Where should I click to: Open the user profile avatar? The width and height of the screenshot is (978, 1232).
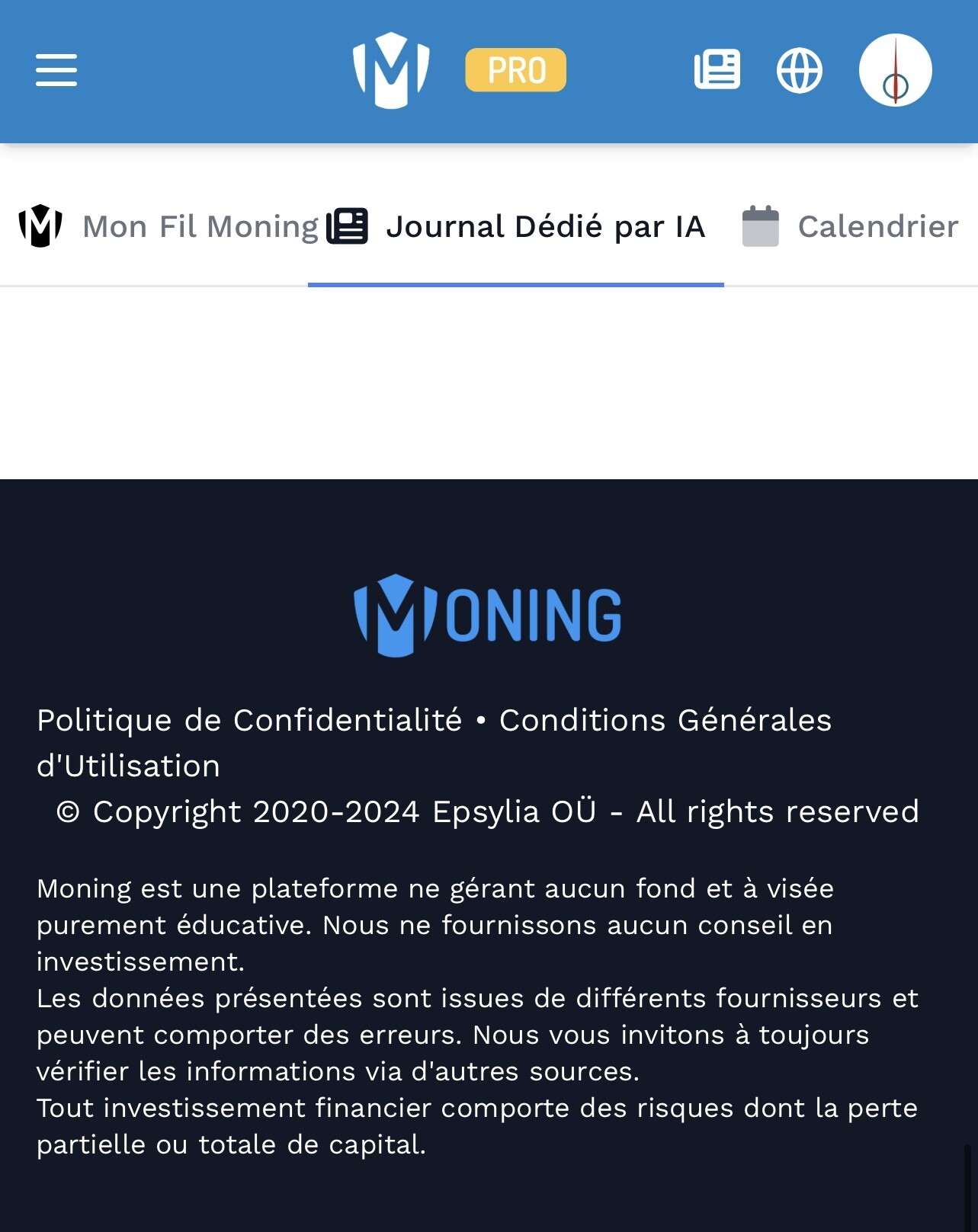(x=895, y=70)
